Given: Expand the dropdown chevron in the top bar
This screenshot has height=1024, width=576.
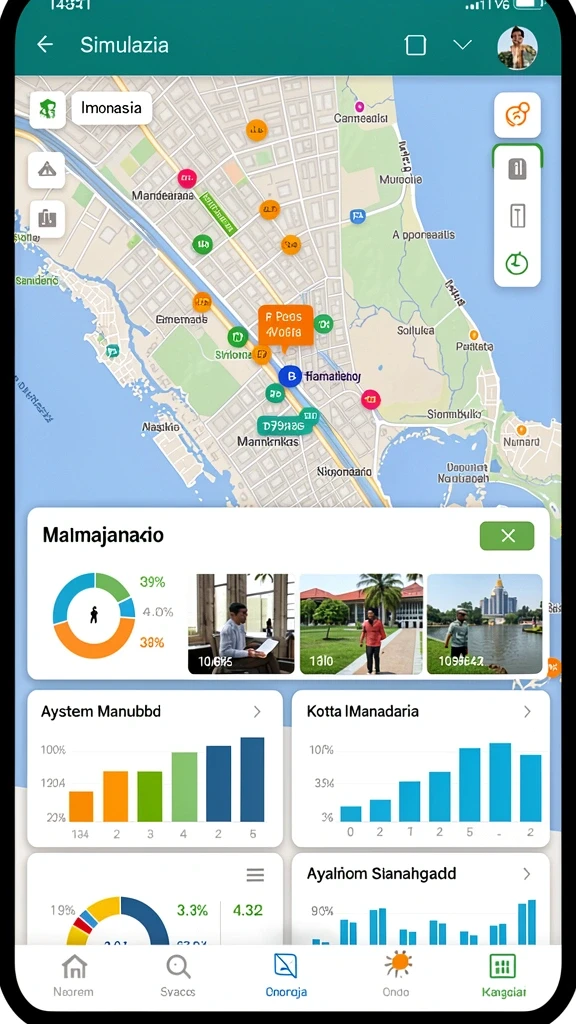Looking at the screenshot, I should coord(462,44).
